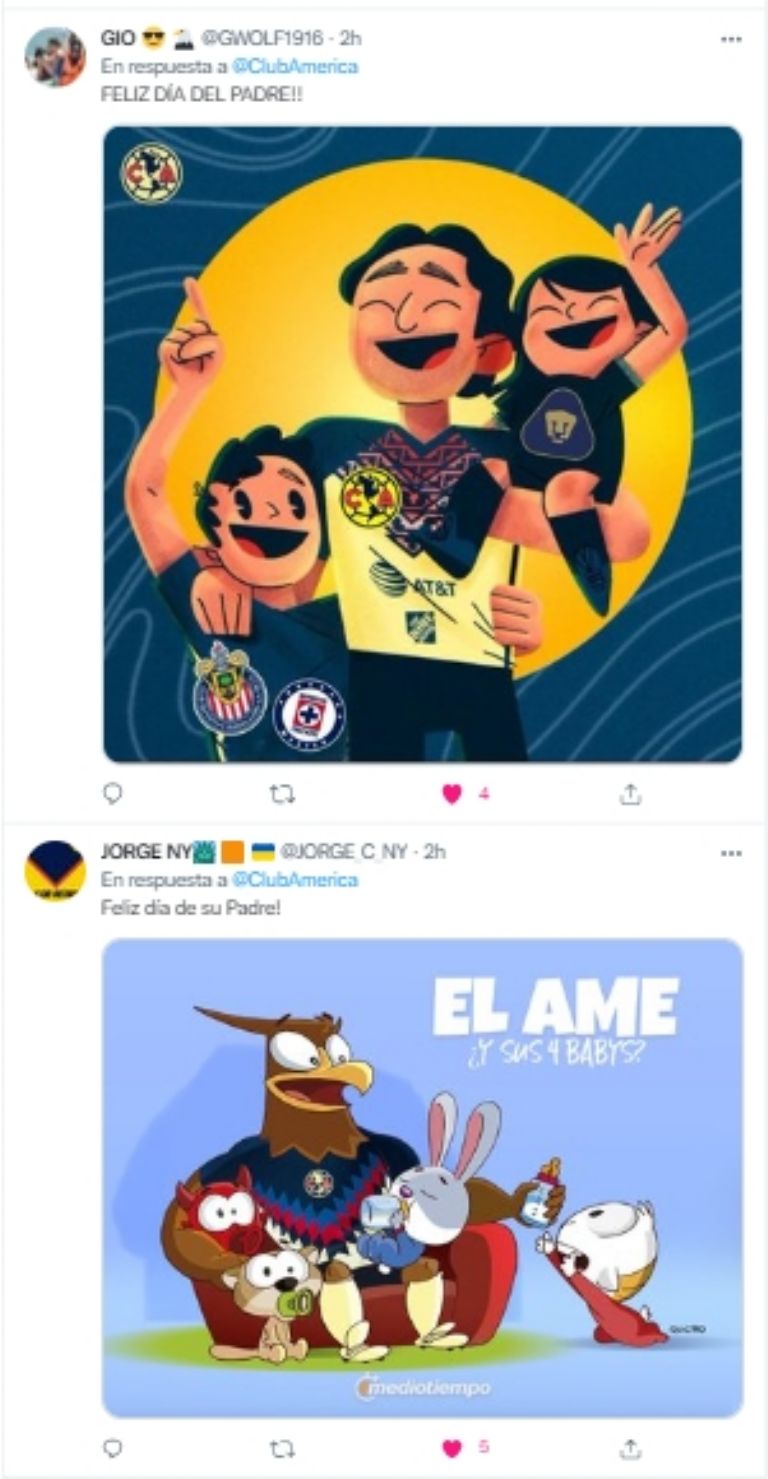Viewport: 768px width, 1479px height.
Task: Retweet GIO's tweet
Action: point(283,794)
